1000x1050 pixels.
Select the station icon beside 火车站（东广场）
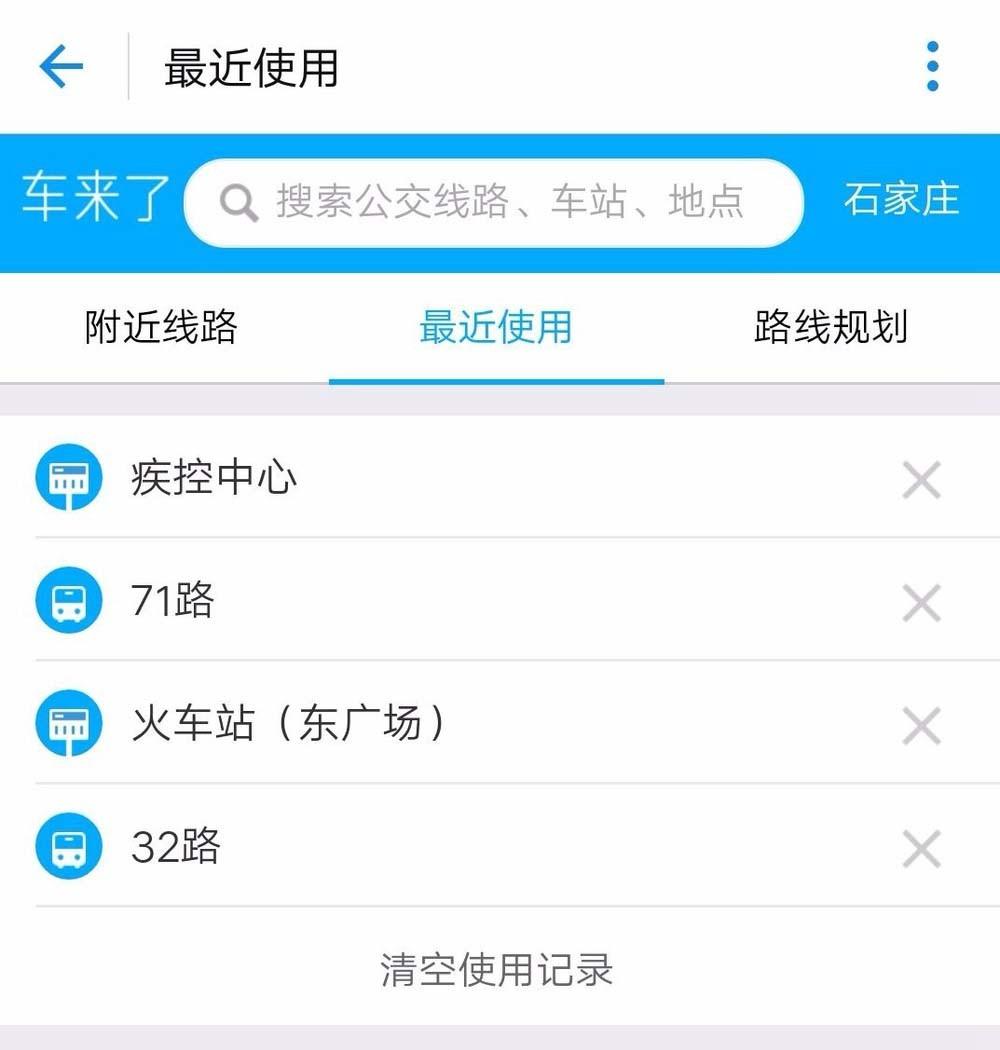coord(67,724)
